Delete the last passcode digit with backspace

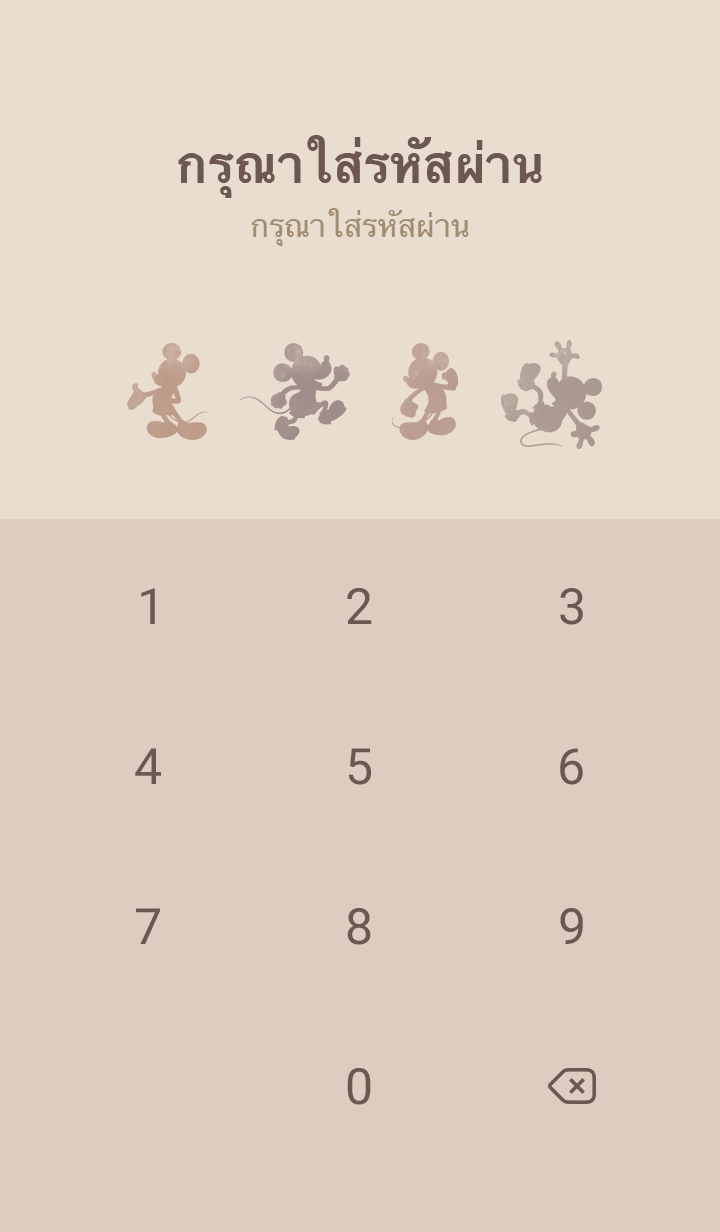[x=572, y=1086]
